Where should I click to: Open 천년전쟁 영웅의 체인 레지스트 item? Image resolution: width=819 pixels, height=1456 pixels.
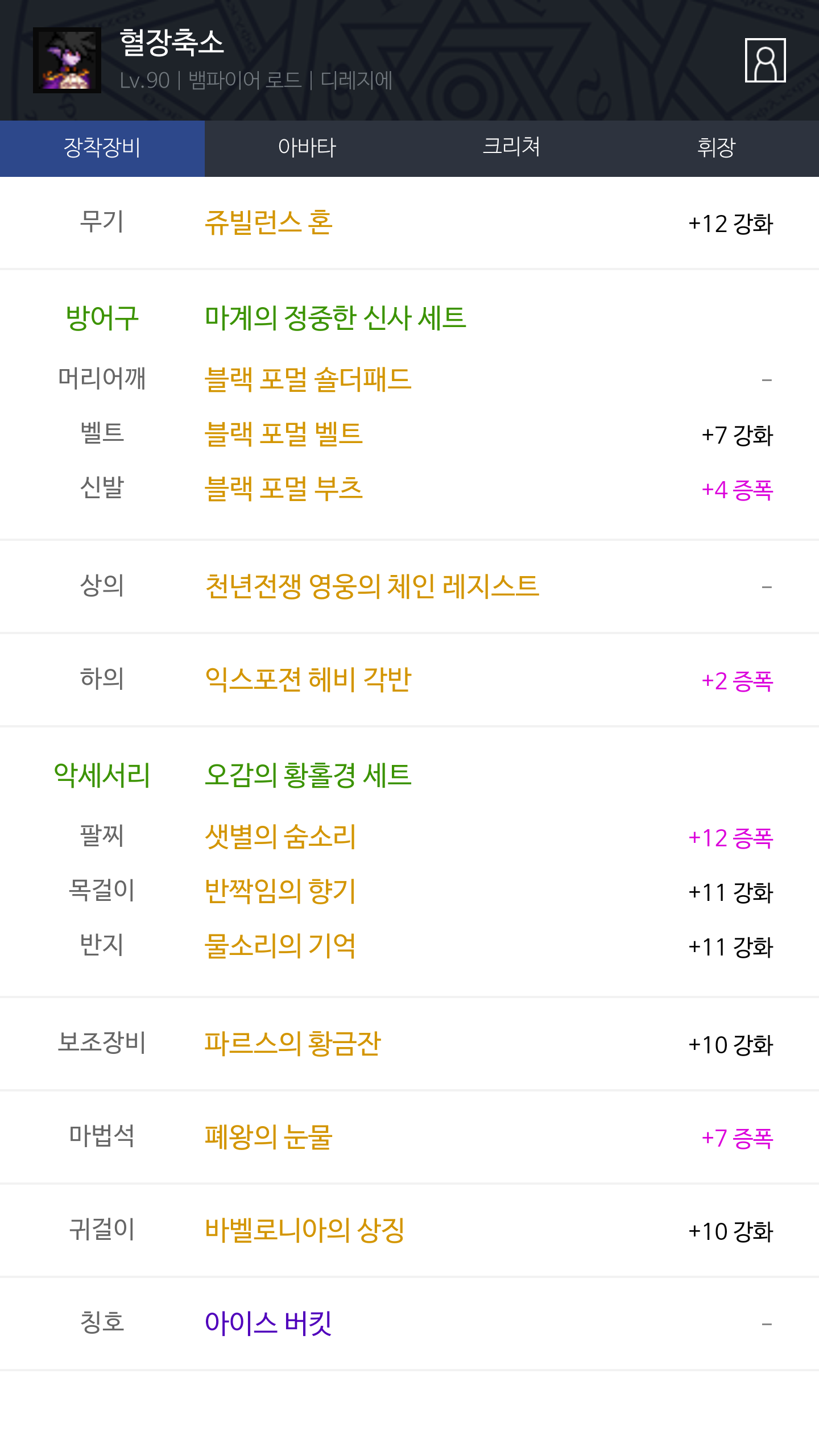[x=371, y=586]
